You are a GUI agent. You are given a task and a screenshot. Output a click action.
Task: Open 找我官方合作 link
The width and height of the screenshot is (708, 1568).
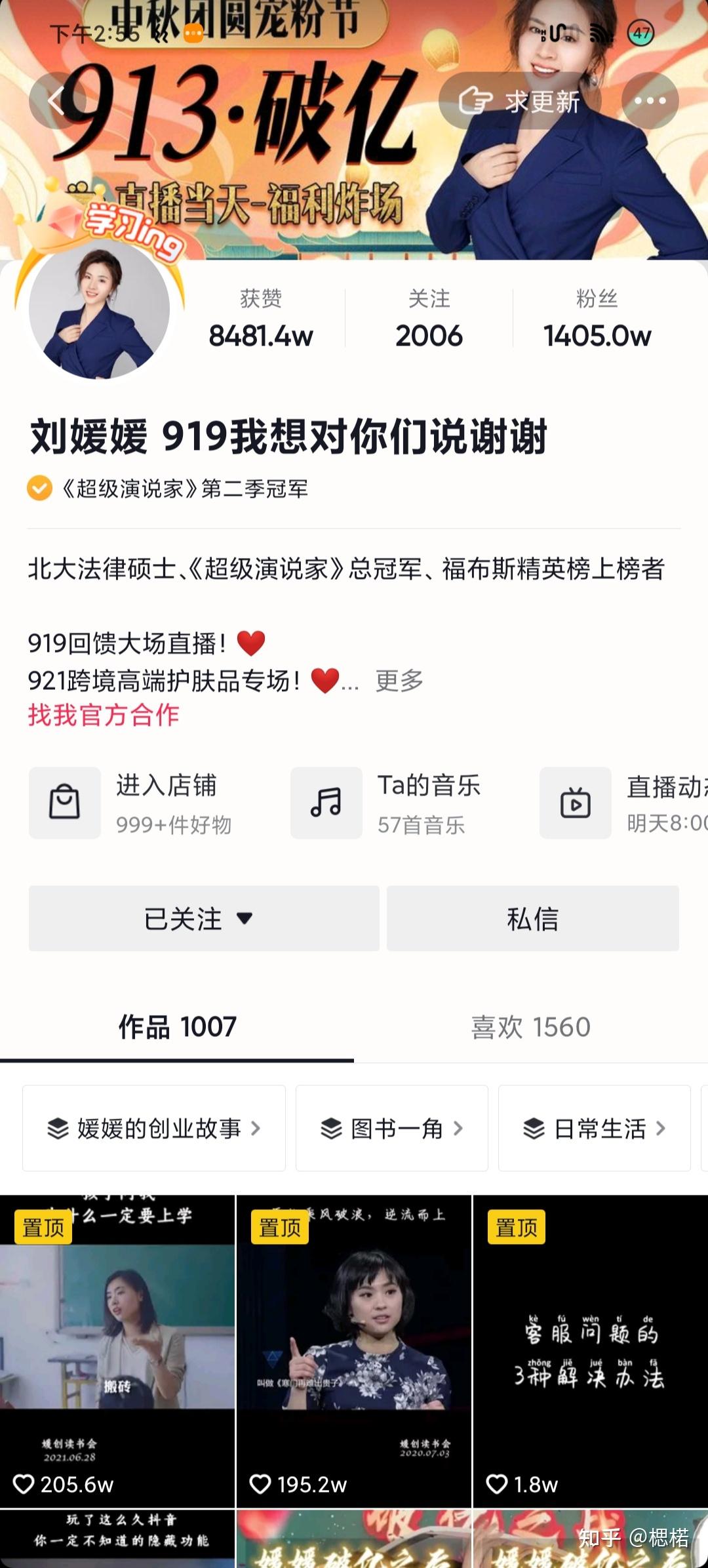104,715
